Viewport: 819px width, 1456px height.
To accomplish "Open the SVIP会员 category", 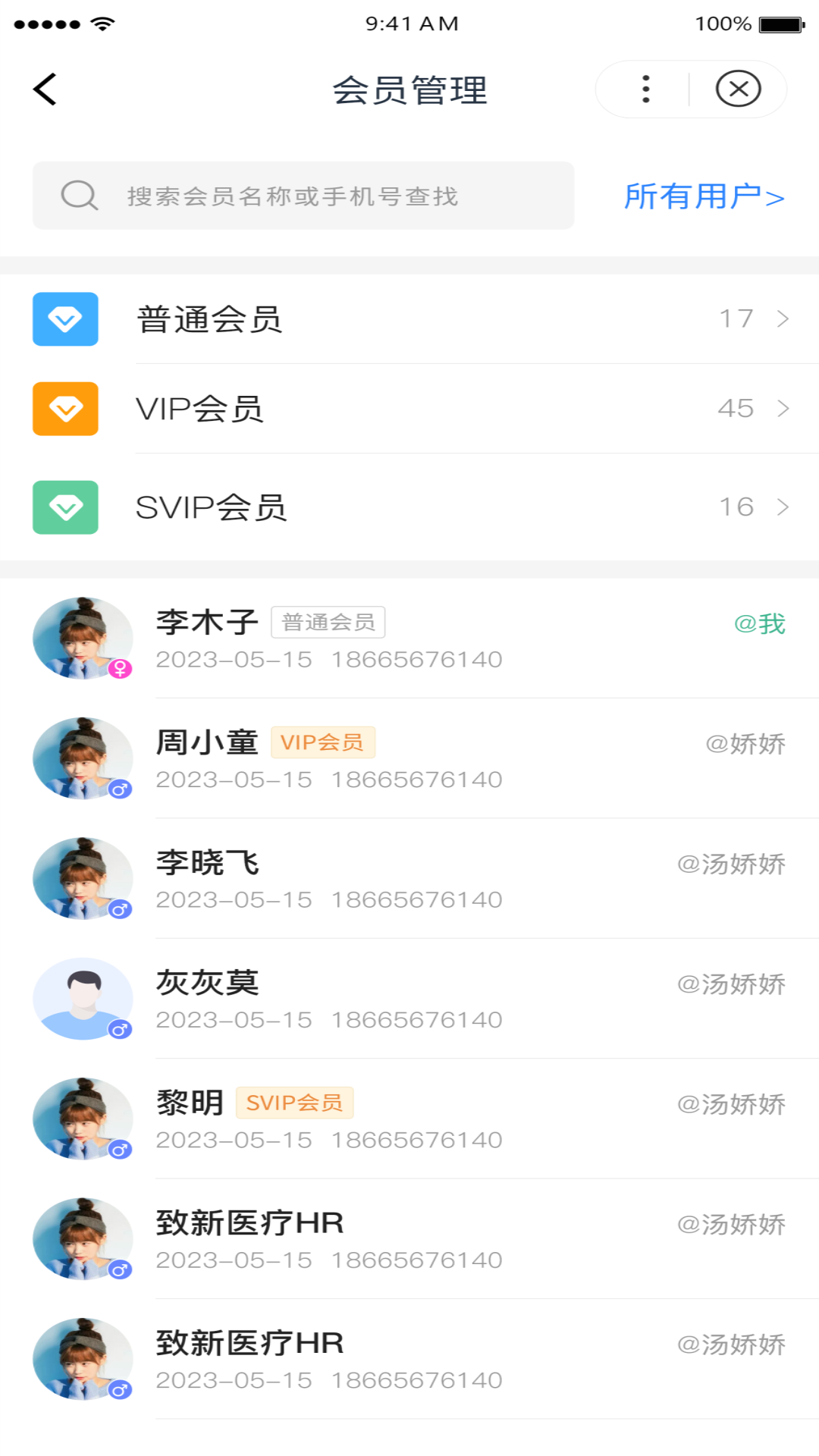I will (x=409, y=507).
